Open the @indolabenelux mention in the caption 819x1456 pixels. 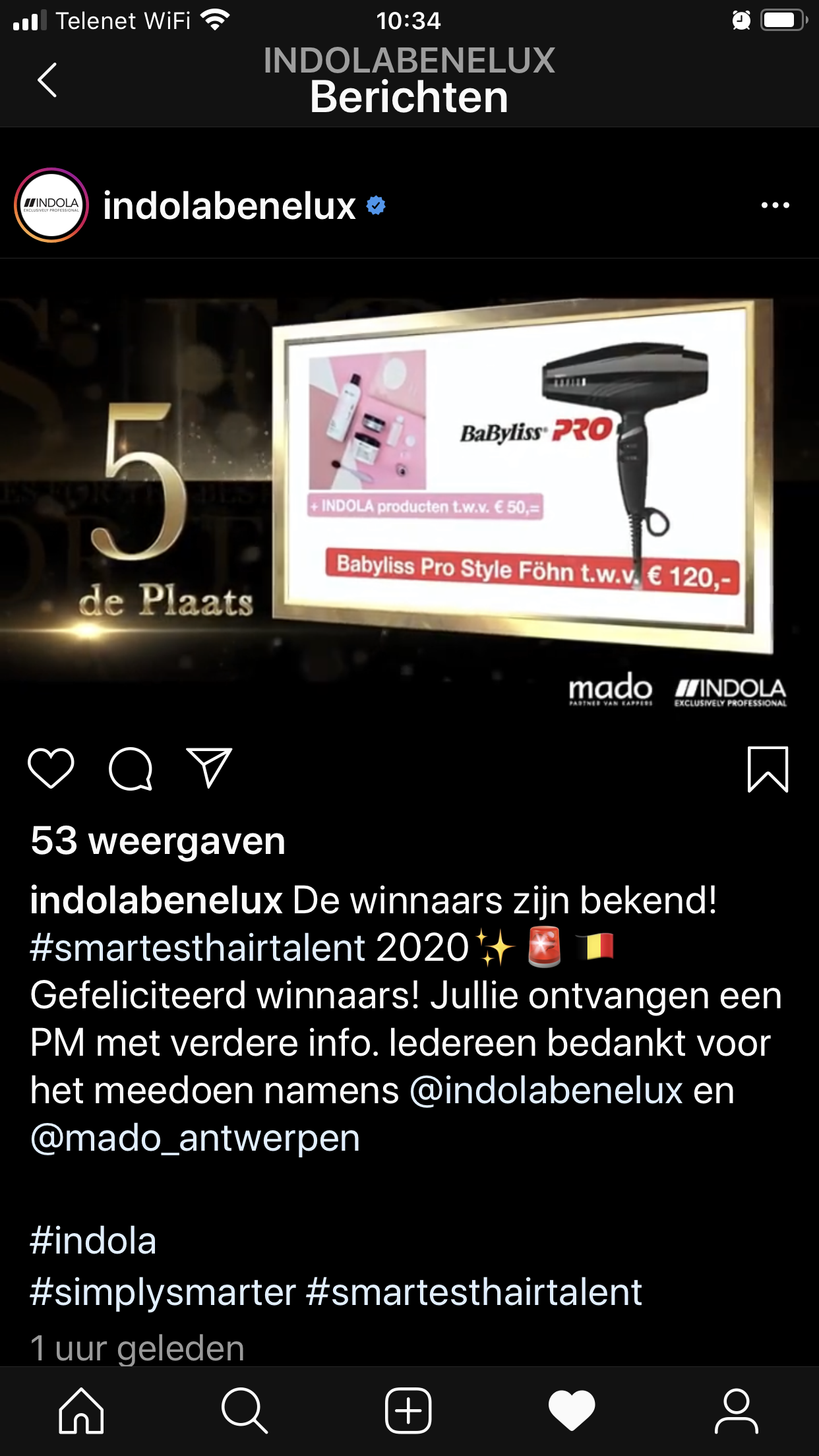546,1091
